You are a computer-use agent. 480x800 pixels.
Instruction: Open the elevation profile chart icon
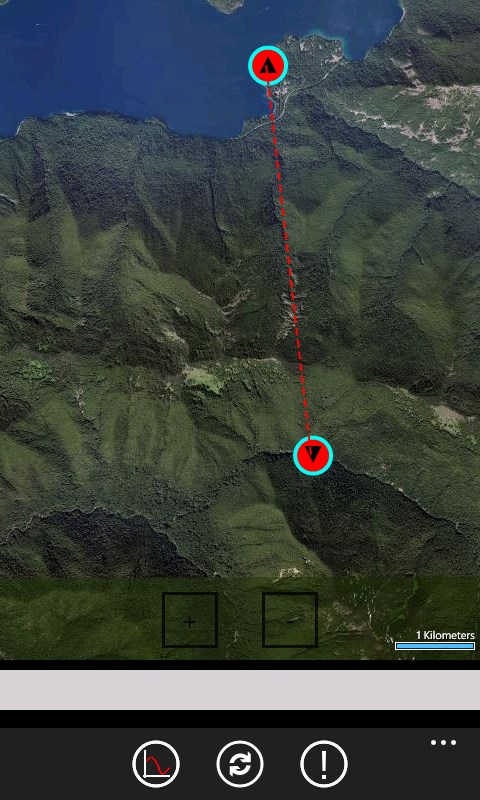point(156,764)
